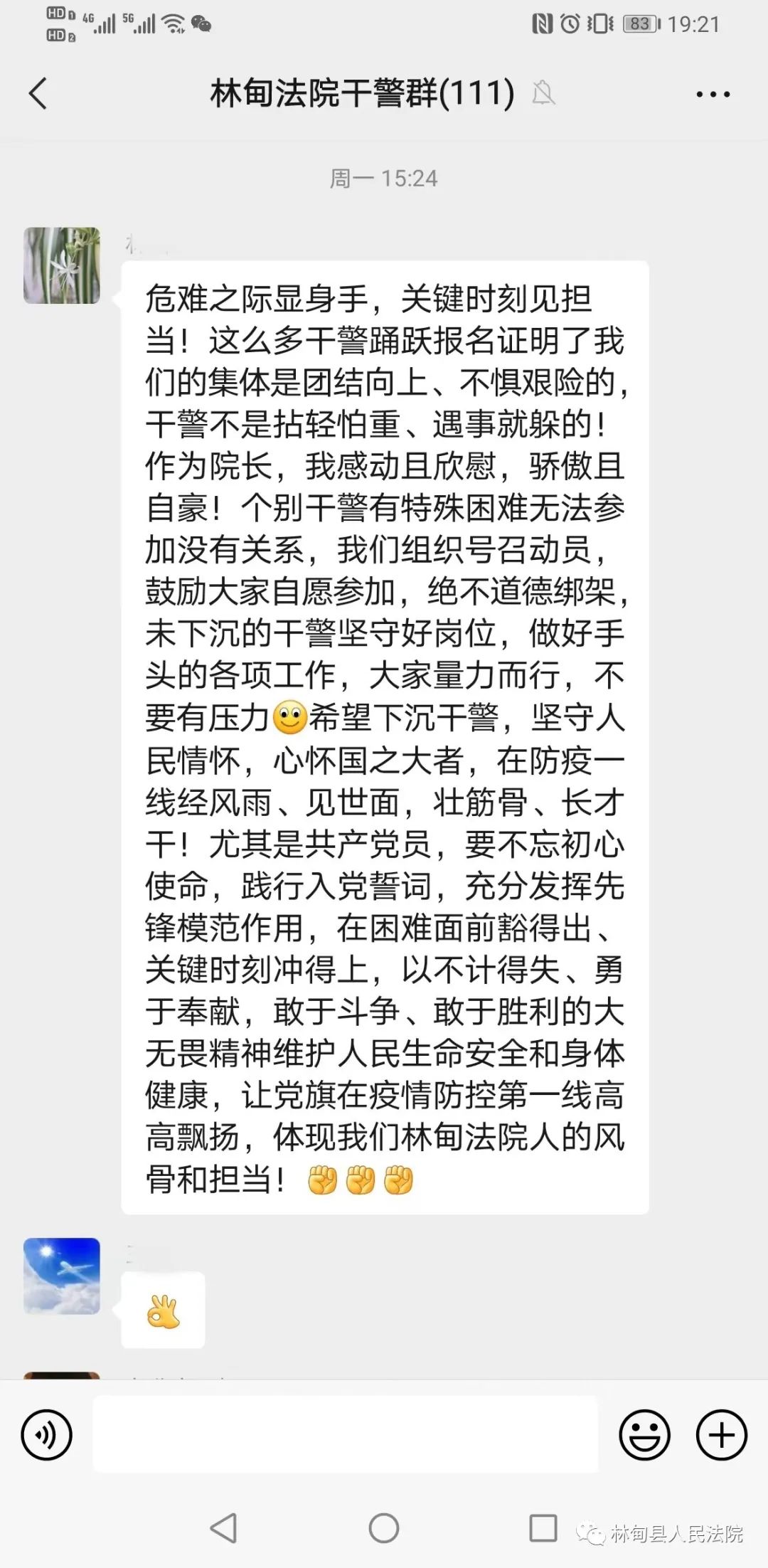Tap the system back navigation button

(224, 1527)
